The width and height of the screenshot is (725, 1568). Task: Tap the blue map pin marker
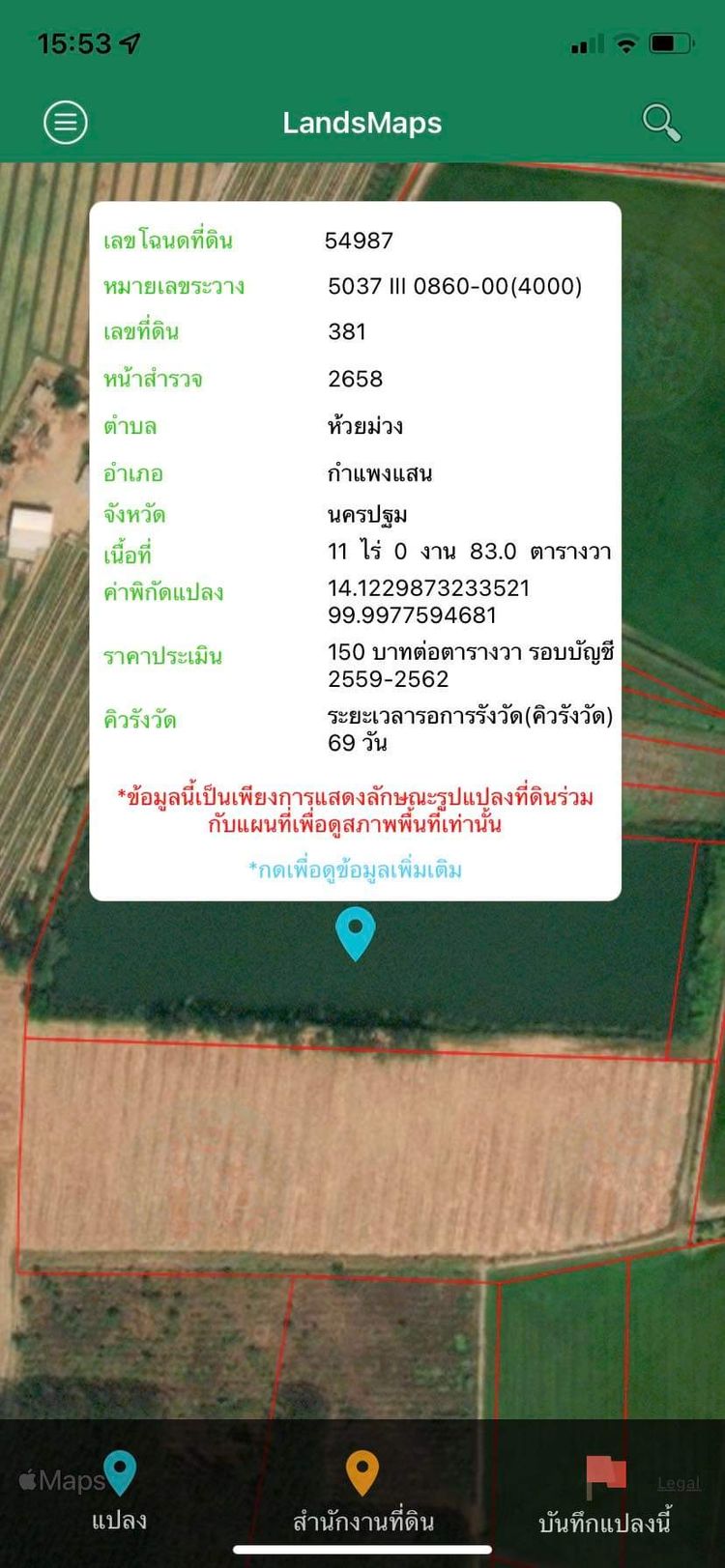pyautogui.click(x=355, y=931)
